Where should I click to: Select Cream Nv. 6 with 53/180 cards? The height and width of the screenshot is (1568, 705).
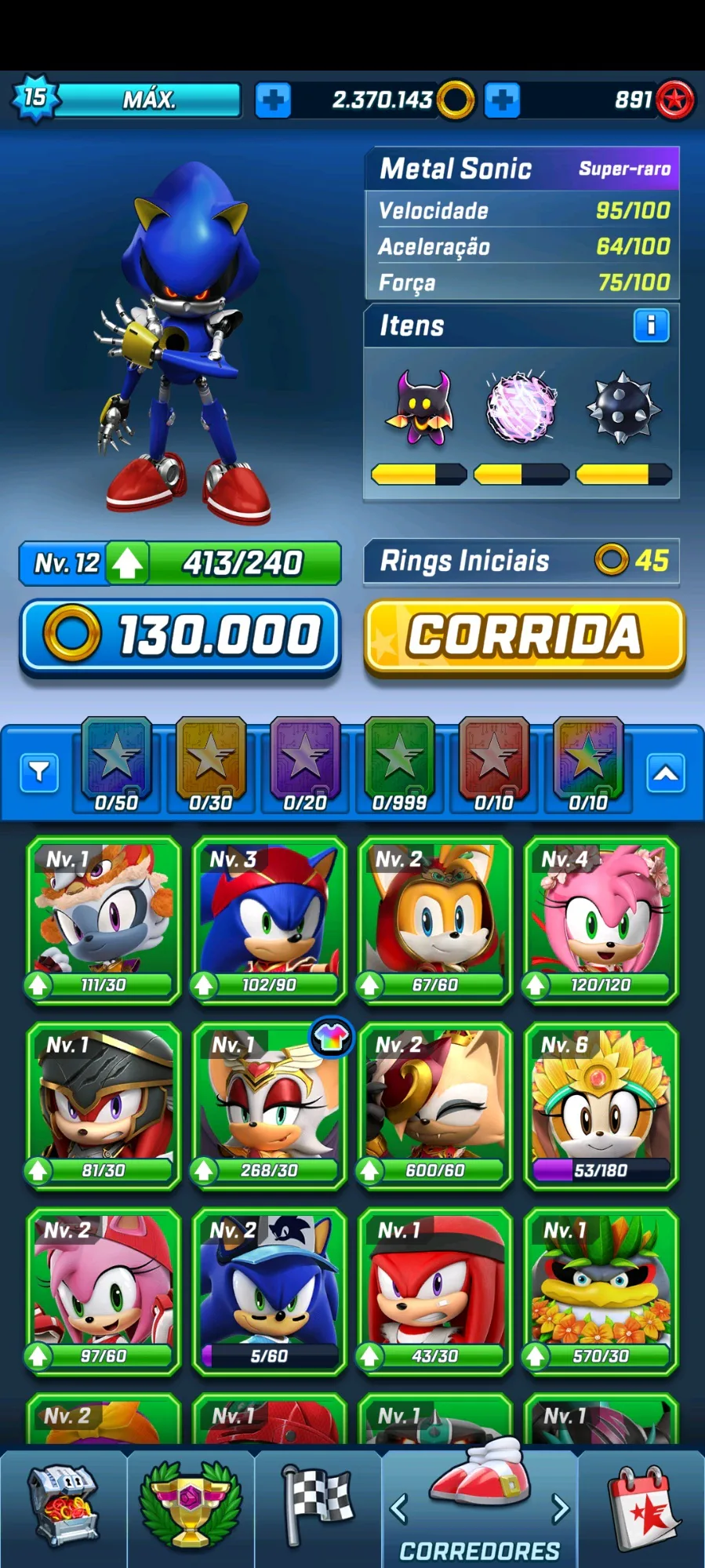point(601,1105)
